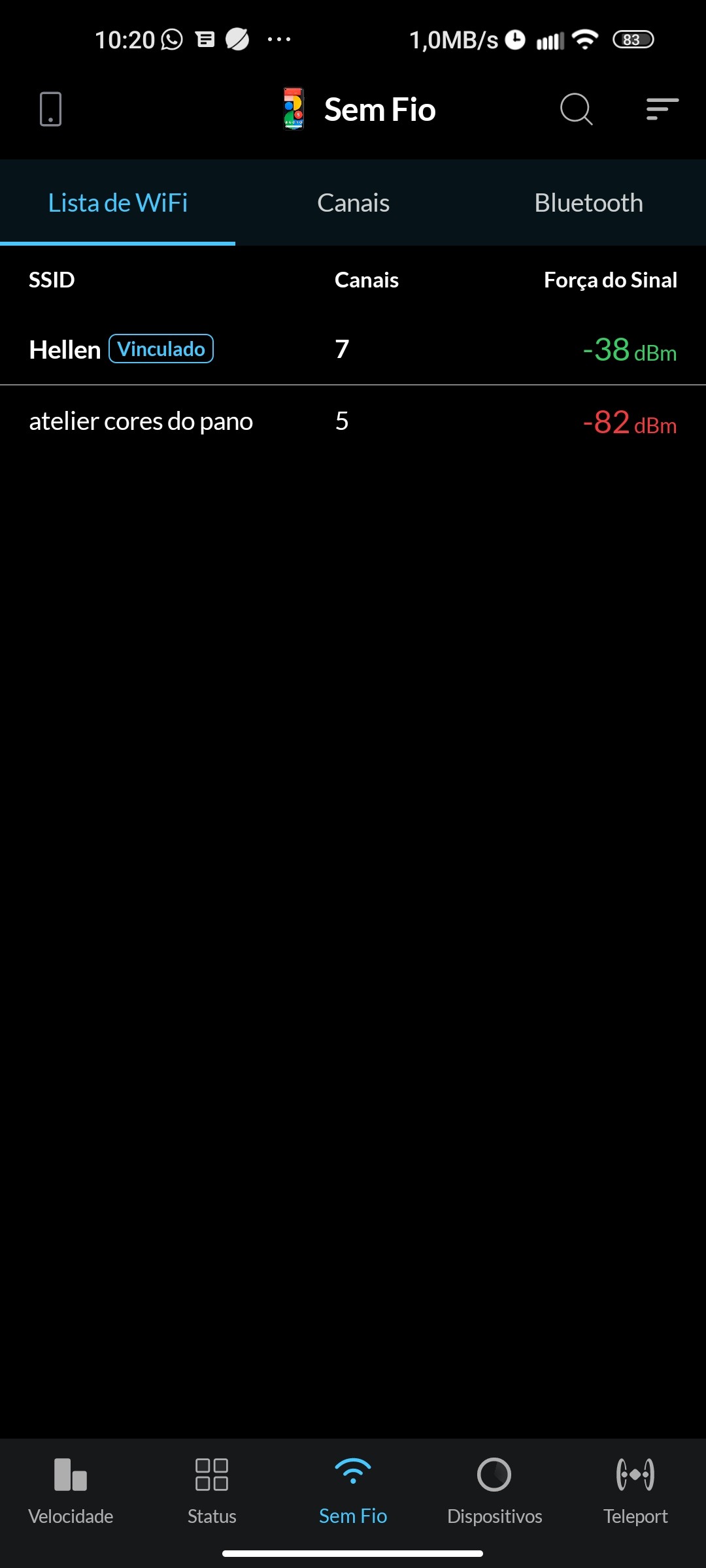Screen dimensions: 706x1568
Task: Tap the phone device icon
Action: click(50, 108)
